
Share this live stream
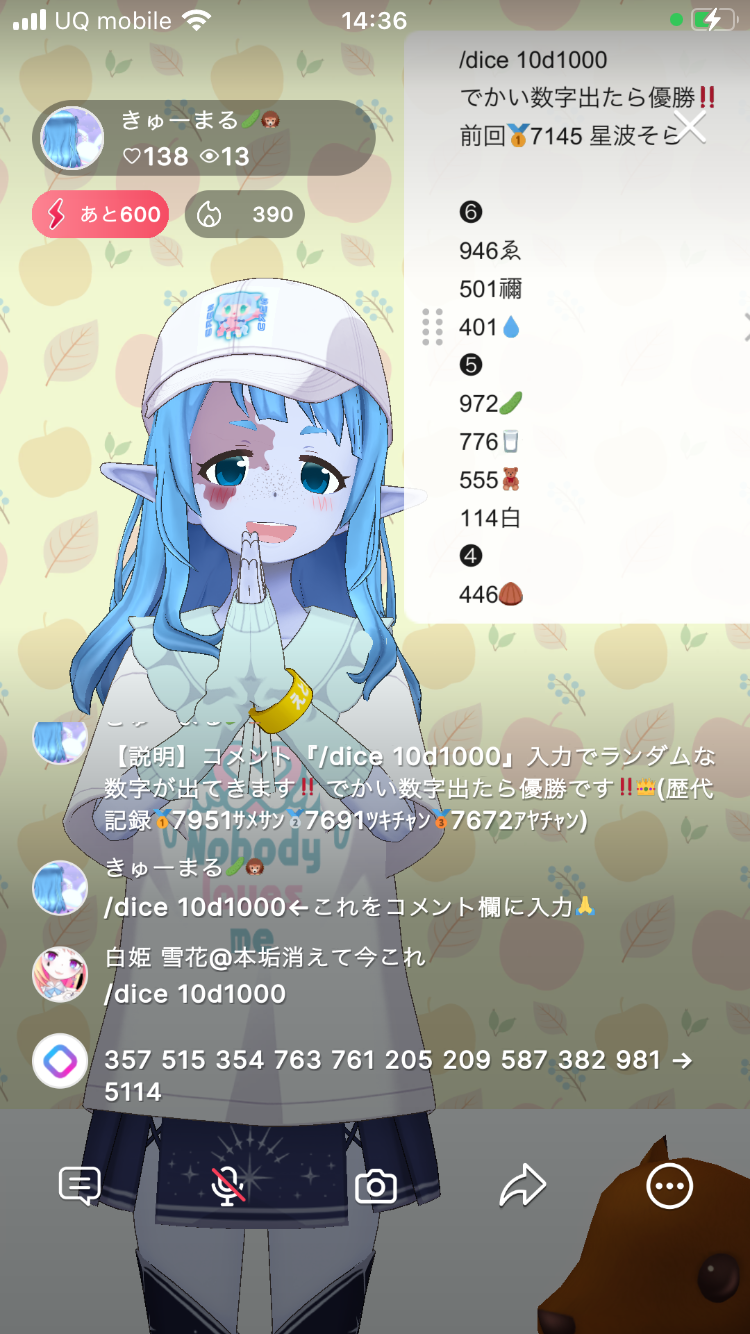click(x=522, y=1186)
